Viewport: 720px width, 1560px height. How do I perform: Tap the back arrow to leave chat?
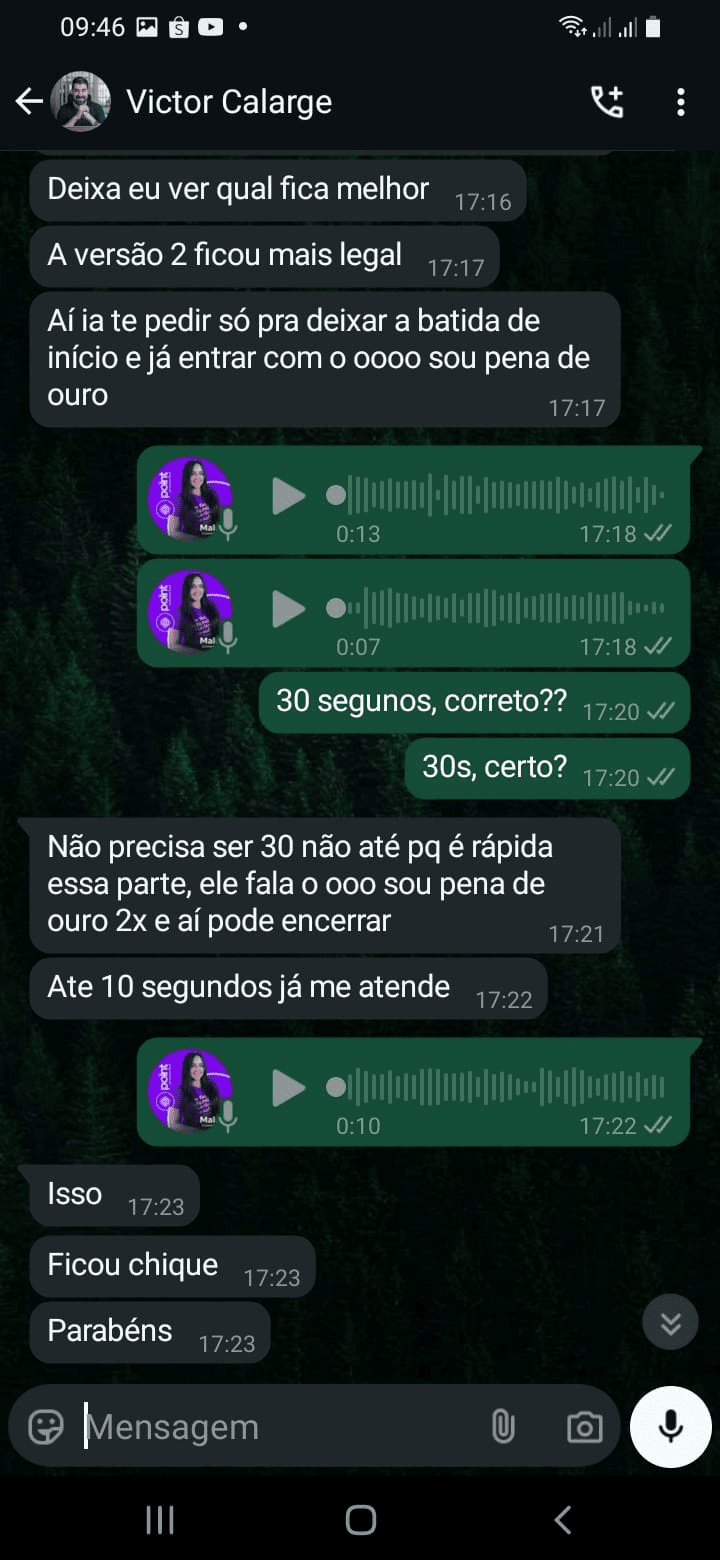pos(28,102)
